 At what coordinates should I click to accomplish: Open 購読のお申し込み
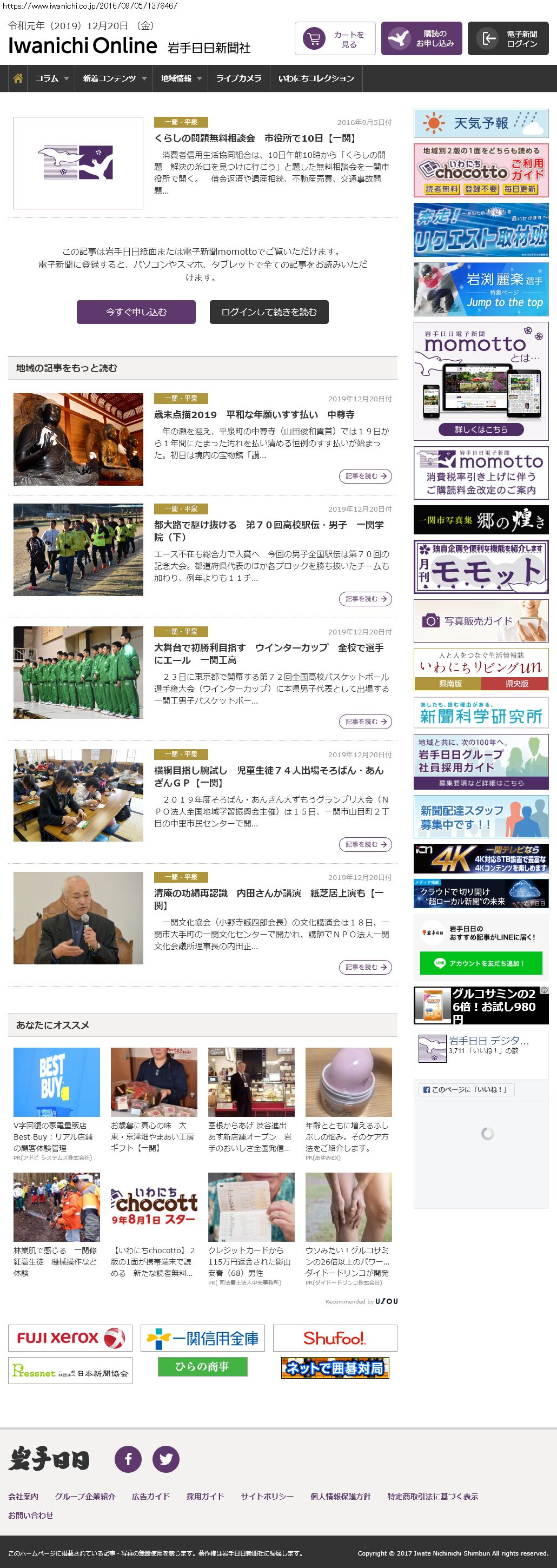[x=421, y=39]
